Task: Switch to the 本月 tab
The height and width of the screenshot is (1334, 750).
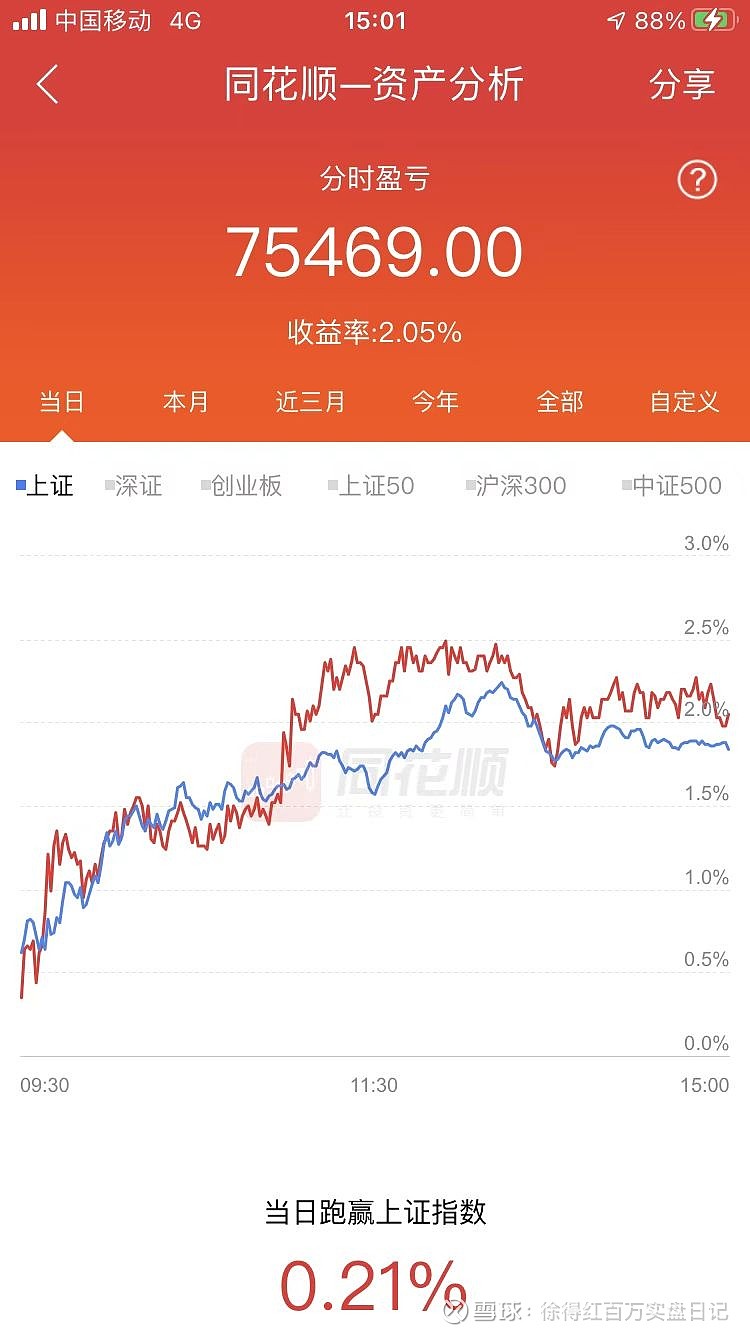Action: click(x=186, y=402)
